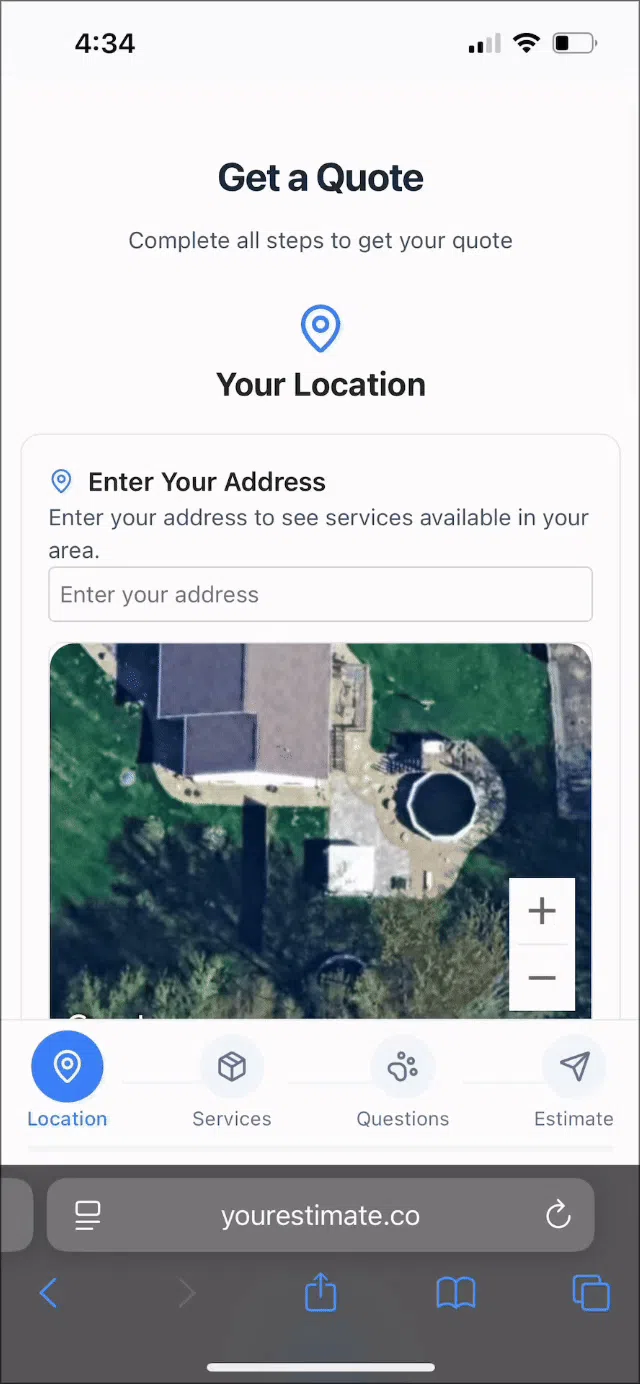640x1384 pixels.
Task: Select the Location step
Action: 67,1080
